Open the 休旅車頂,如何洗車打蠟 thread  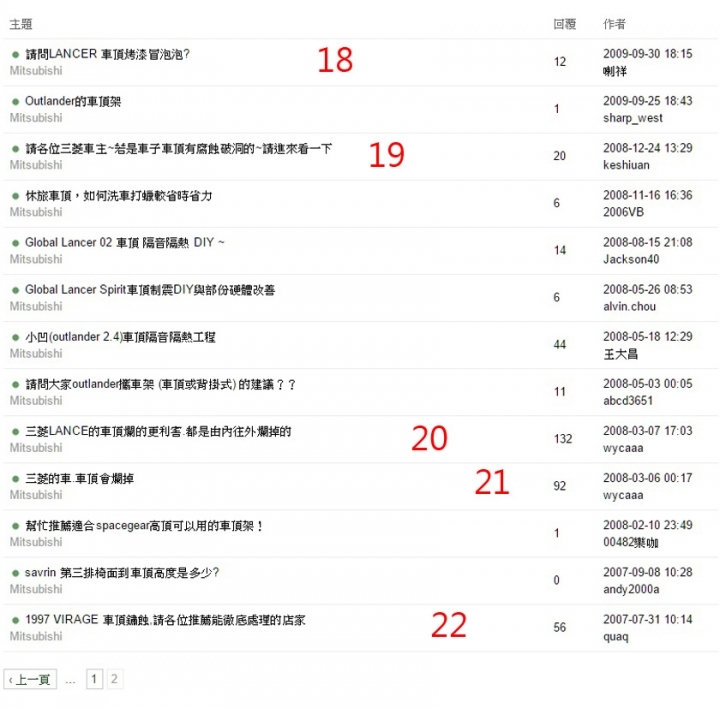point(118,196)
